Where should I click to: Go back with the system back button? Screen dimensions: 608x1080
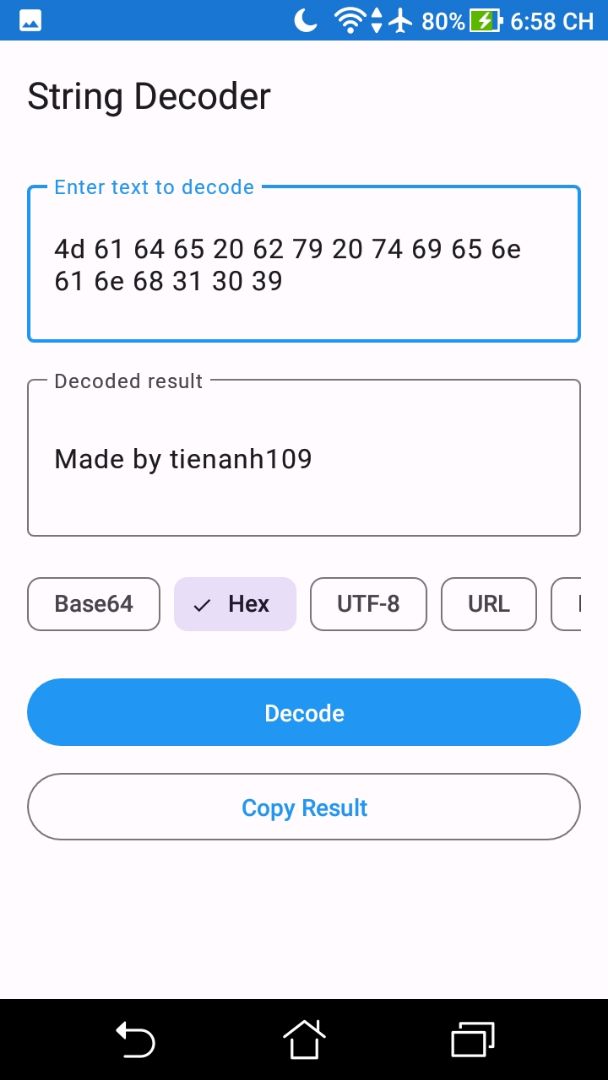[135, 1039]
